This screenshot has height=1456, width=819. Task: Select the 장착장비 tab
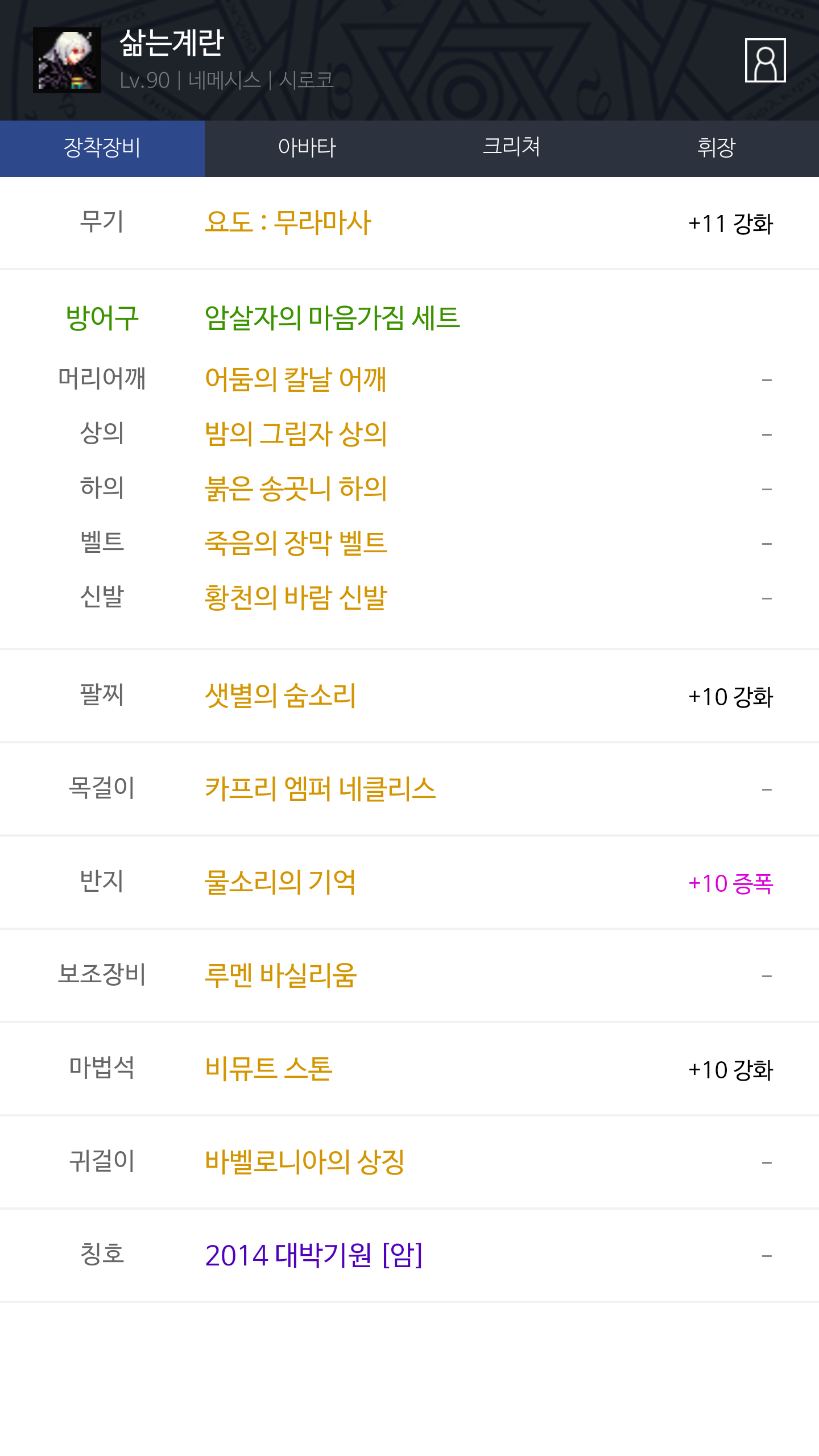coord(102,148)
